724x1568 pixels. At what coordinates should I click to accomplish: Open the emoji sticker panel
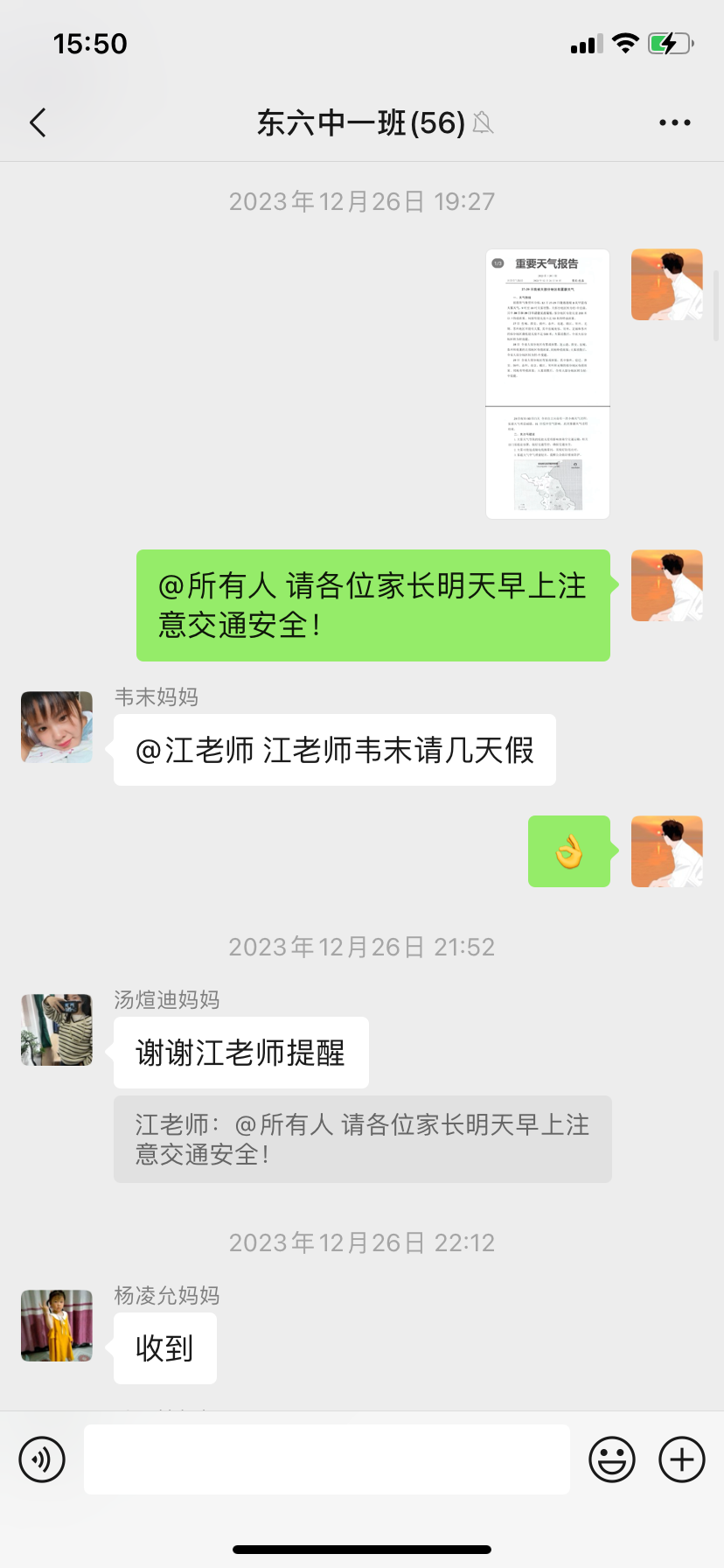(x=612, y=1459)
